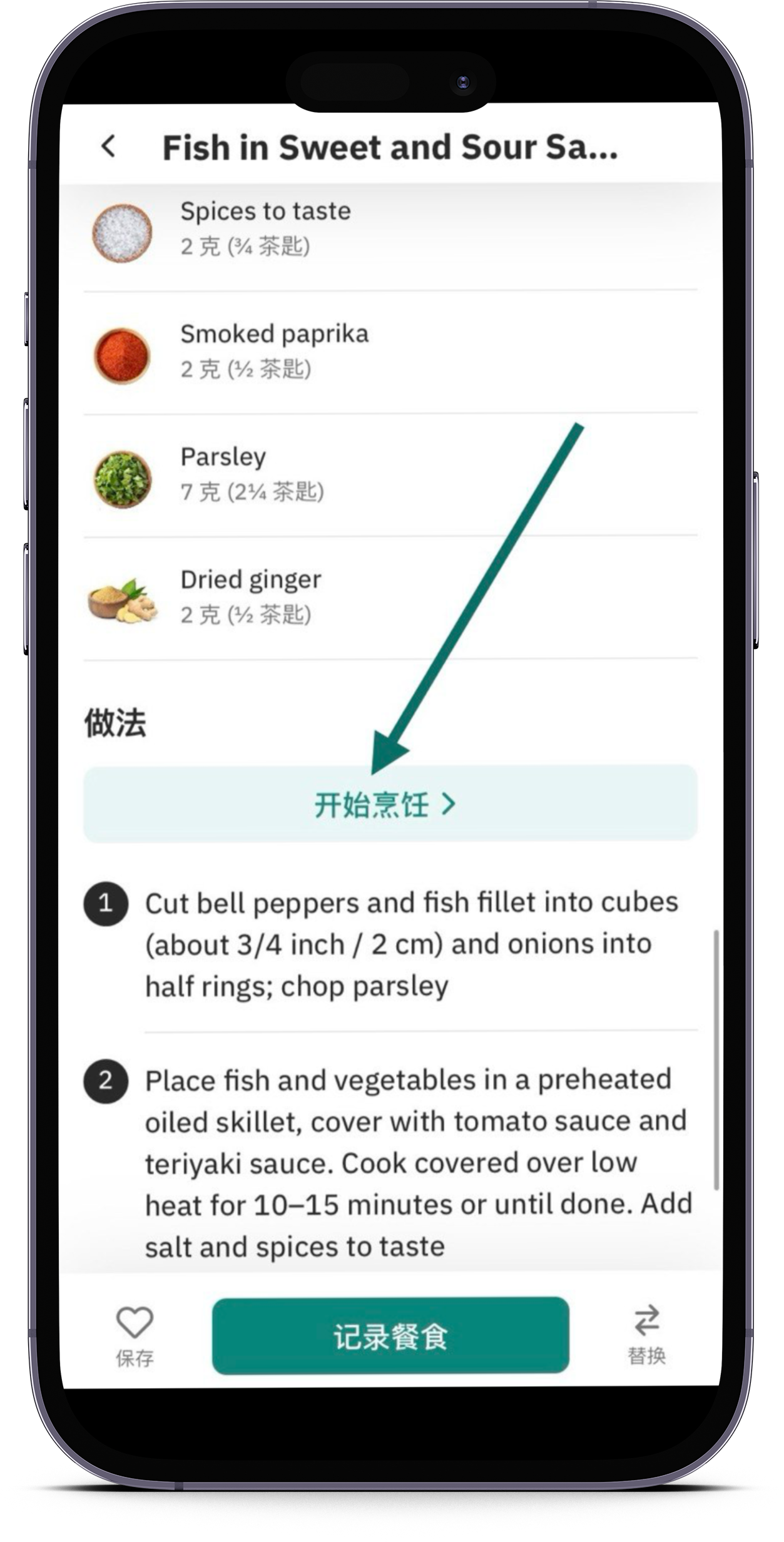Go back using the top arrow
This screenshot has height=1542, width=784.
[x=109, y=146]
